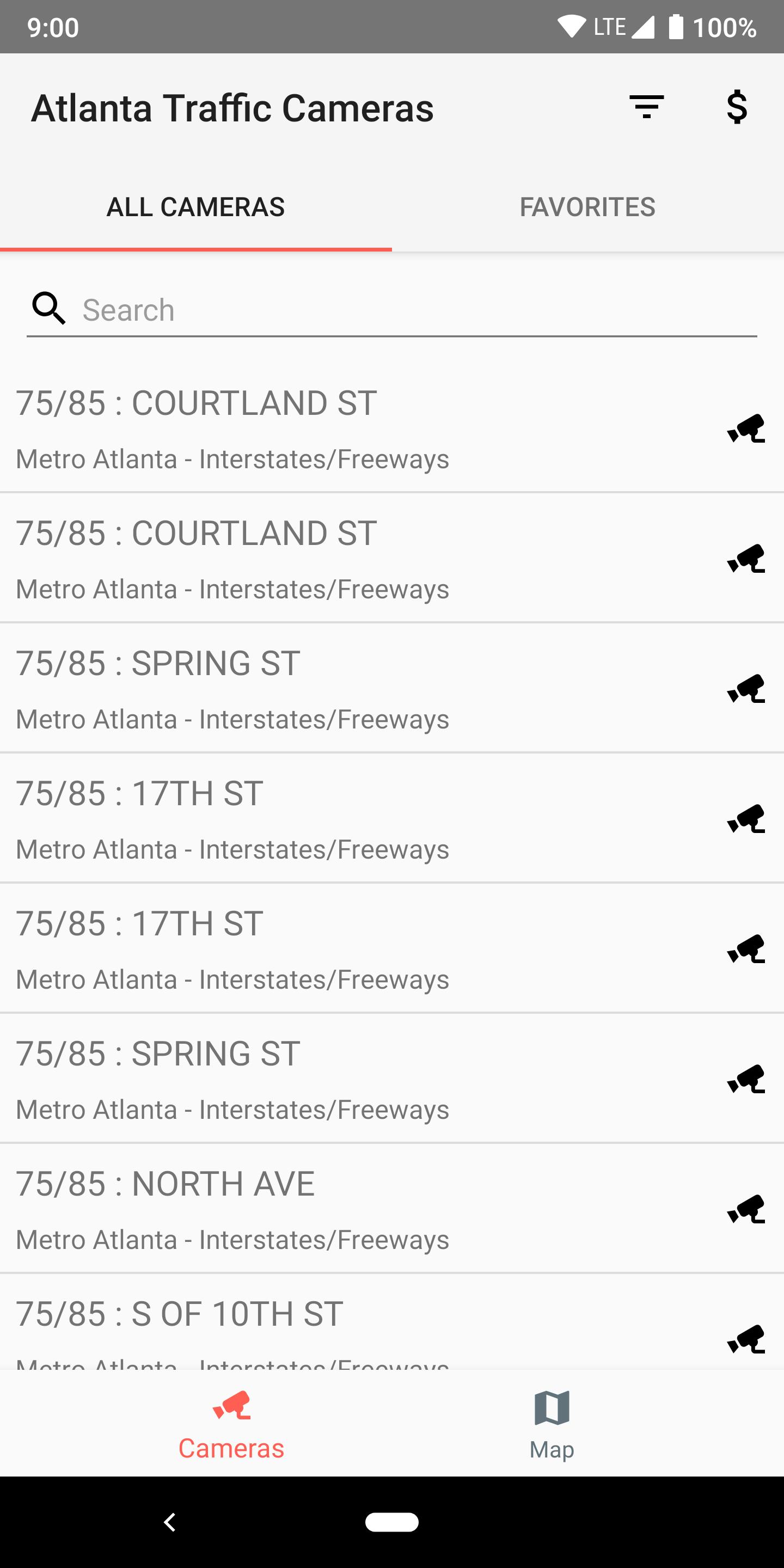Go back using the system back button
Screen dimensions: 784x1568
[x=170, y=1522]
